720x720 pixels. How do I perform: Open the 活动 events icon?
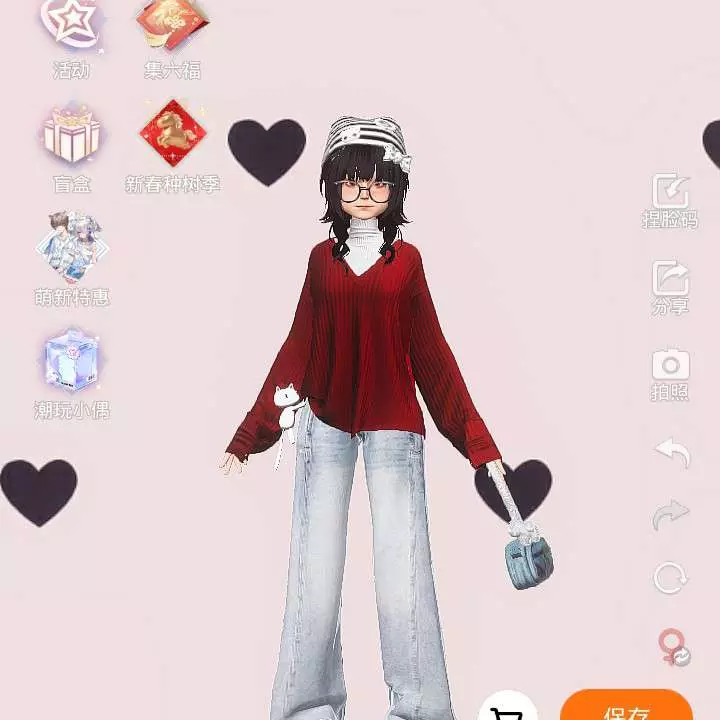click(70, 28)
